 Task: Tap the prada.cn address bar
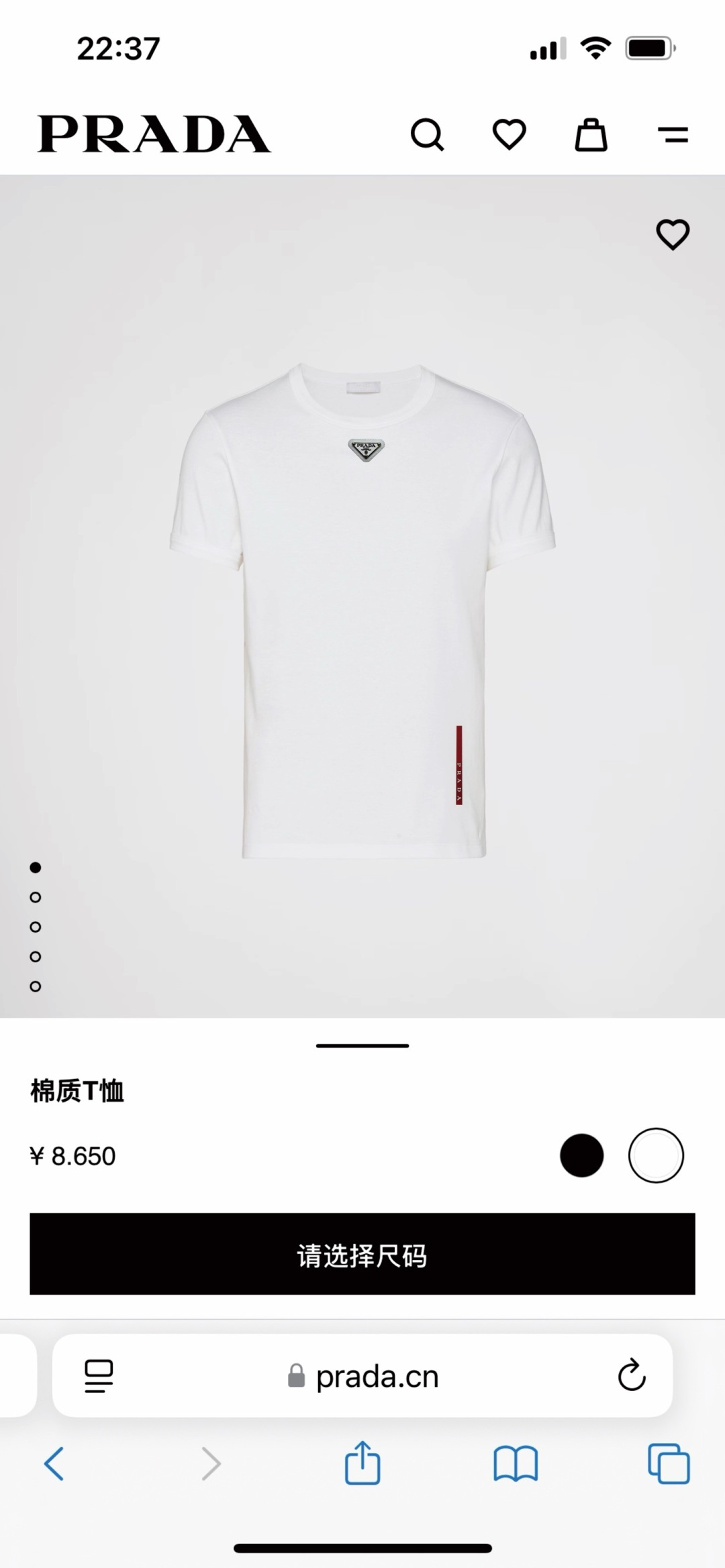pos(376,1375)
